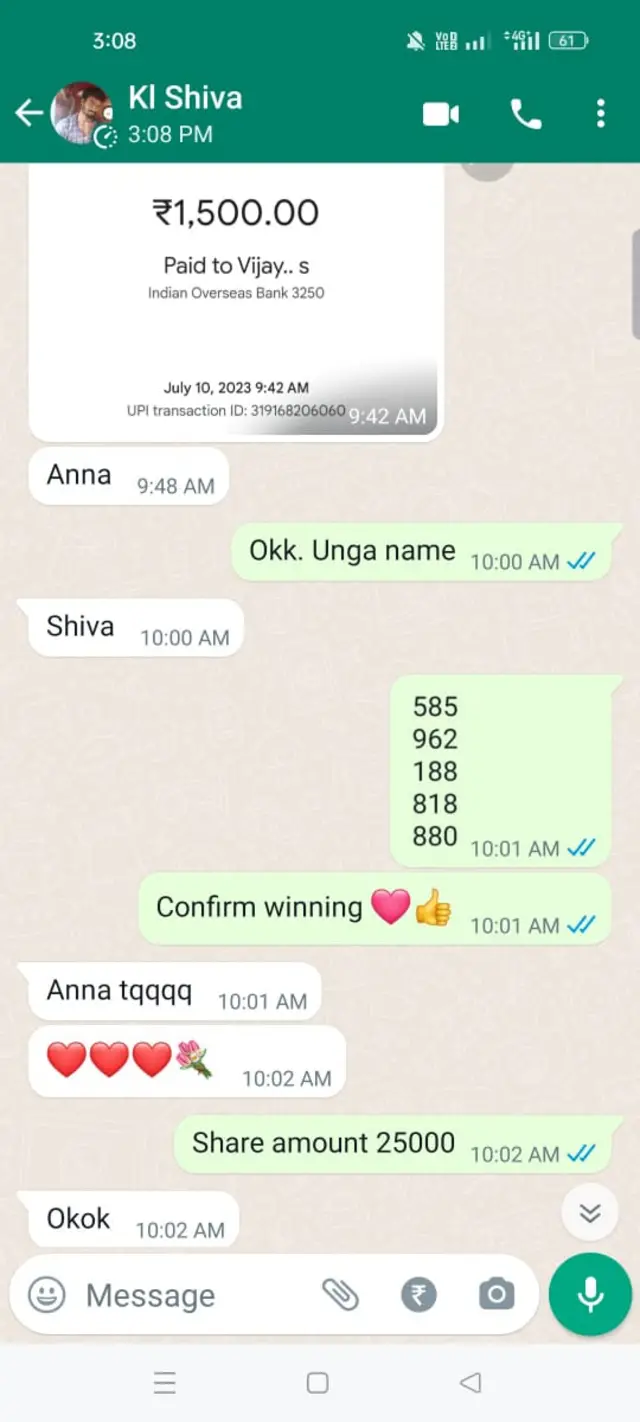Open the system recent apps menu
Screen dimensions: 640x1422
tap(165, 1383)
